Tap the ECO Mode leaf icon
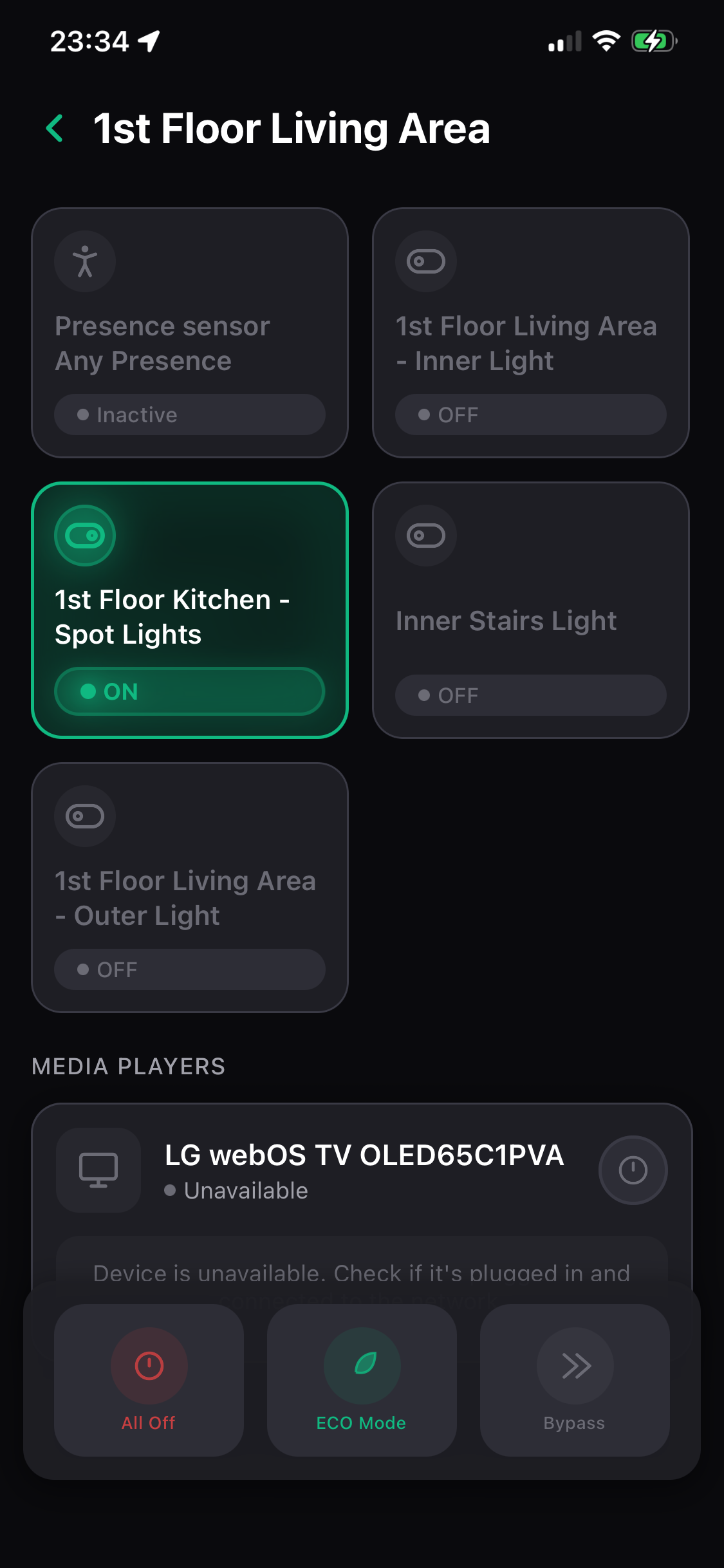724x1568 pixels. click(x=362, y=1367)
